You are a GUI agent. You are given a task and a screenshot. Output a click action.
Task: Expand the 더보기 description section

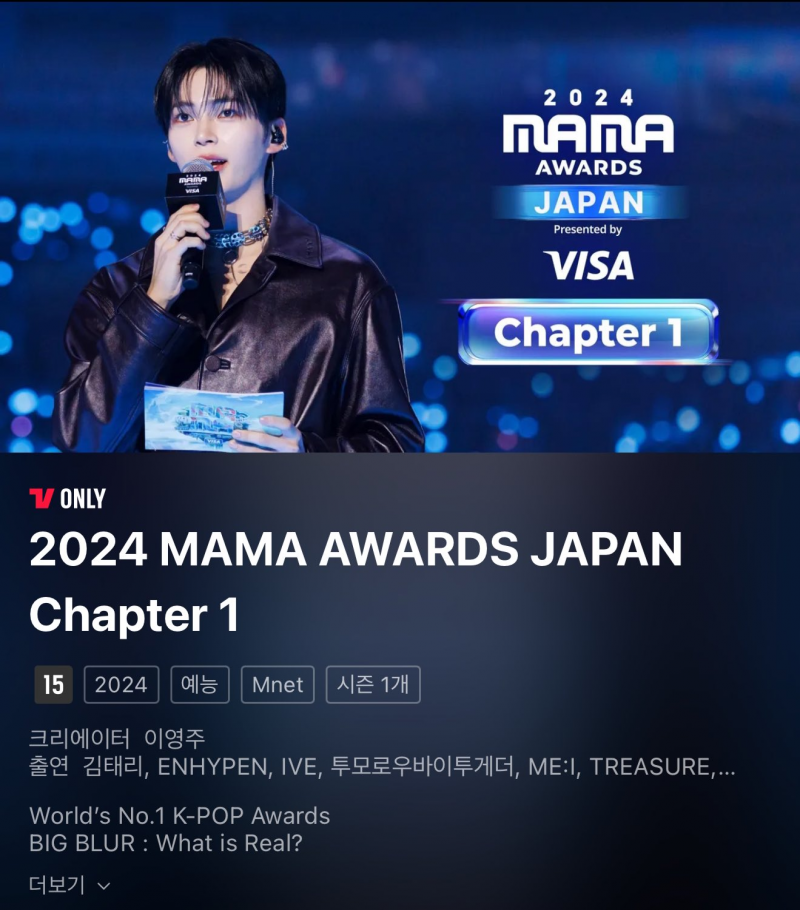tap(69, 884)
